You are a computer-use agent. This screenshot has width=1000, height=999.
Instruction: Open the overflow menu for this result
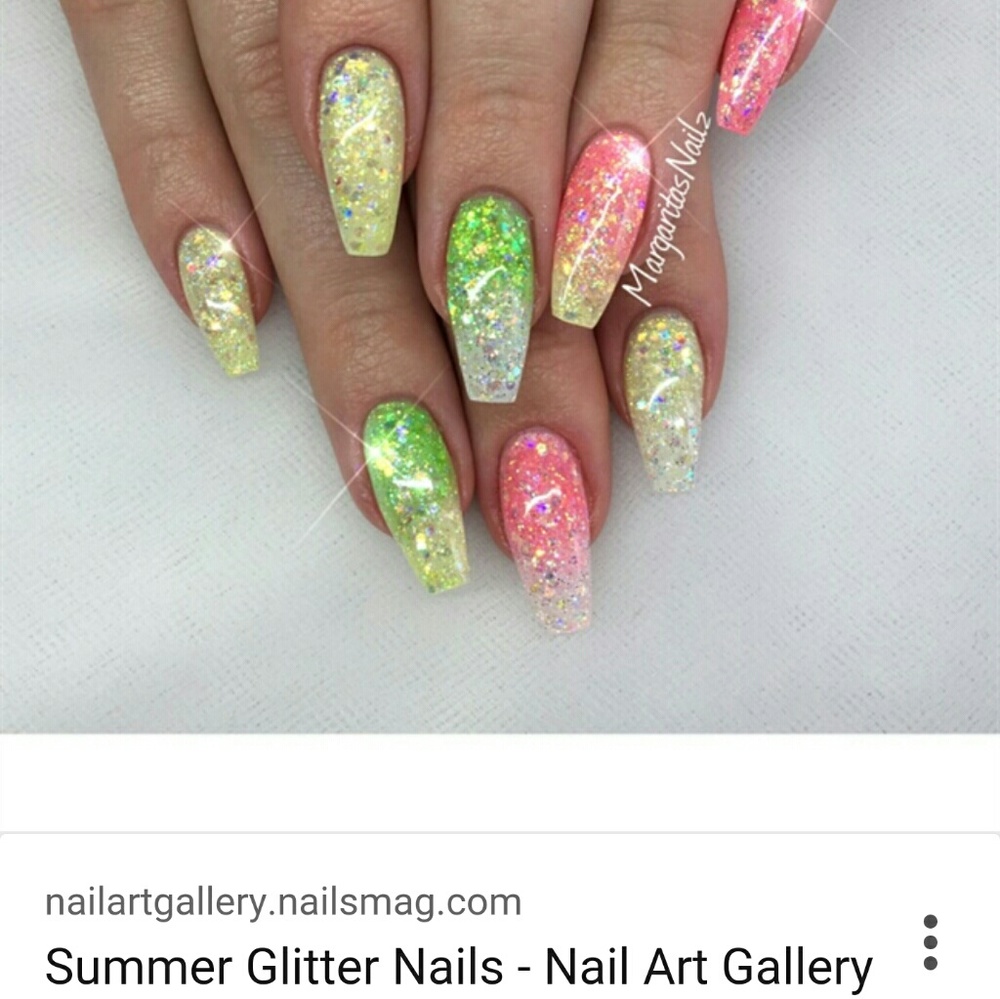pos(930,943)
